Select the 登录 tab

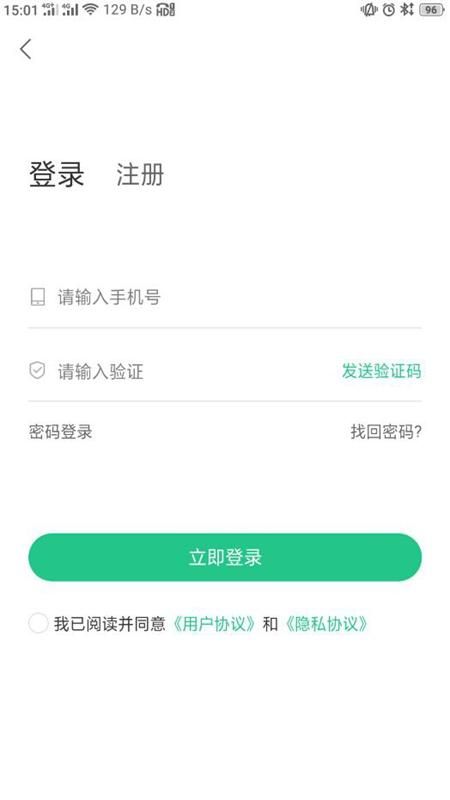click(x=56, y=174)
